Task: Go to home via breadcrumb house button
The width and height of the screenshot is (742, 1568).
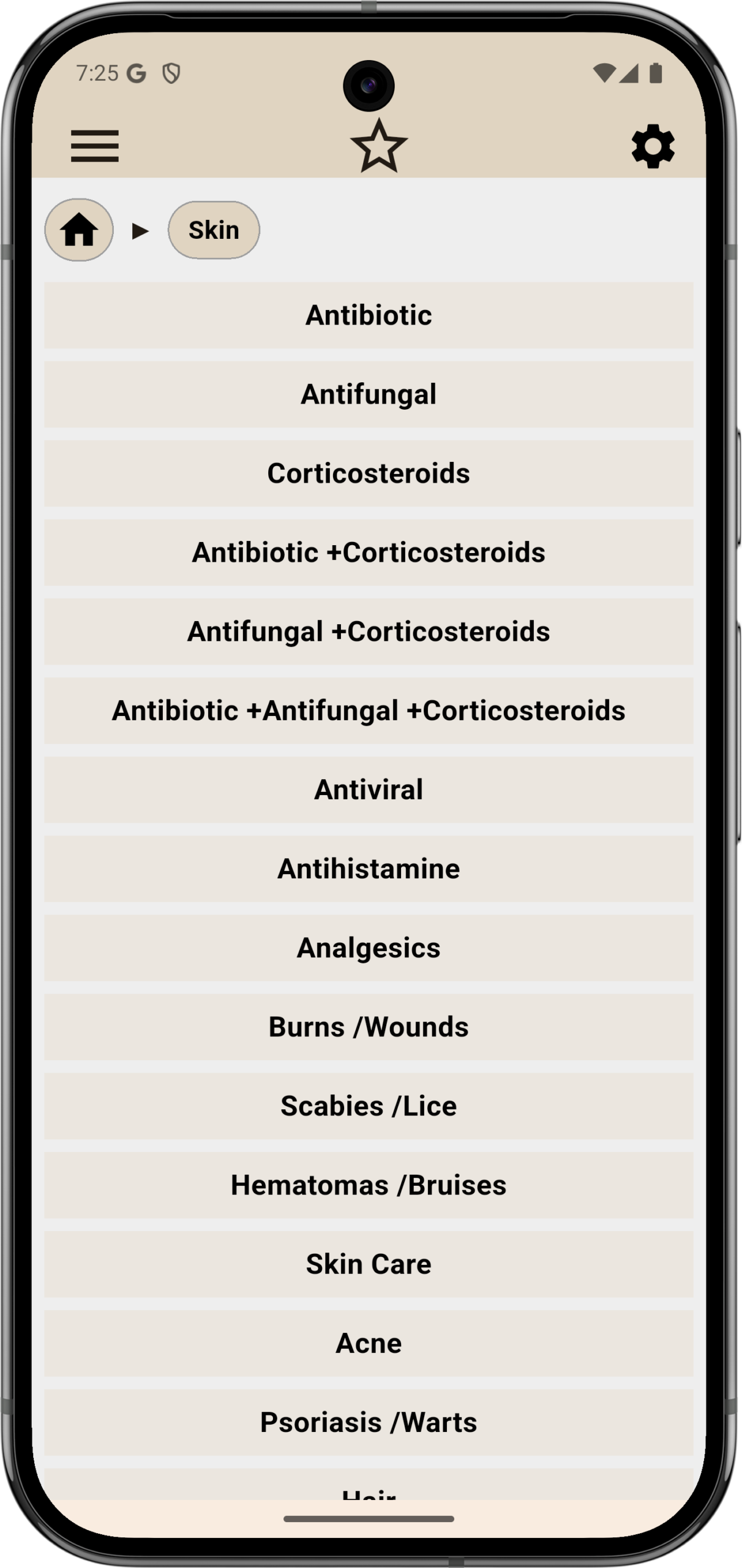Action: pos(79,230)
